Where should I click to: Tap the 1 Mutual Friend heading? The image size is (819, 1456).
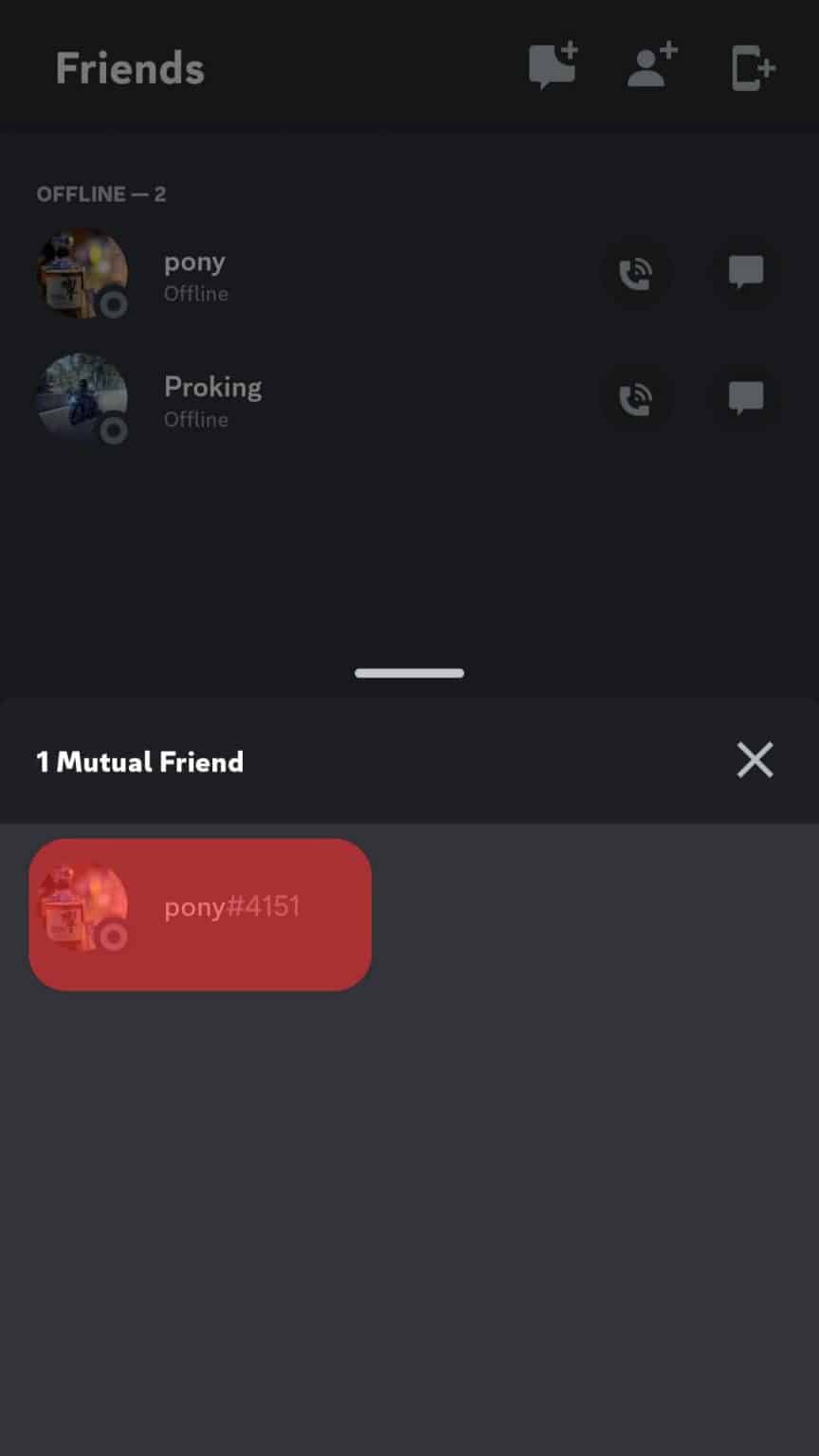point(139,761)
